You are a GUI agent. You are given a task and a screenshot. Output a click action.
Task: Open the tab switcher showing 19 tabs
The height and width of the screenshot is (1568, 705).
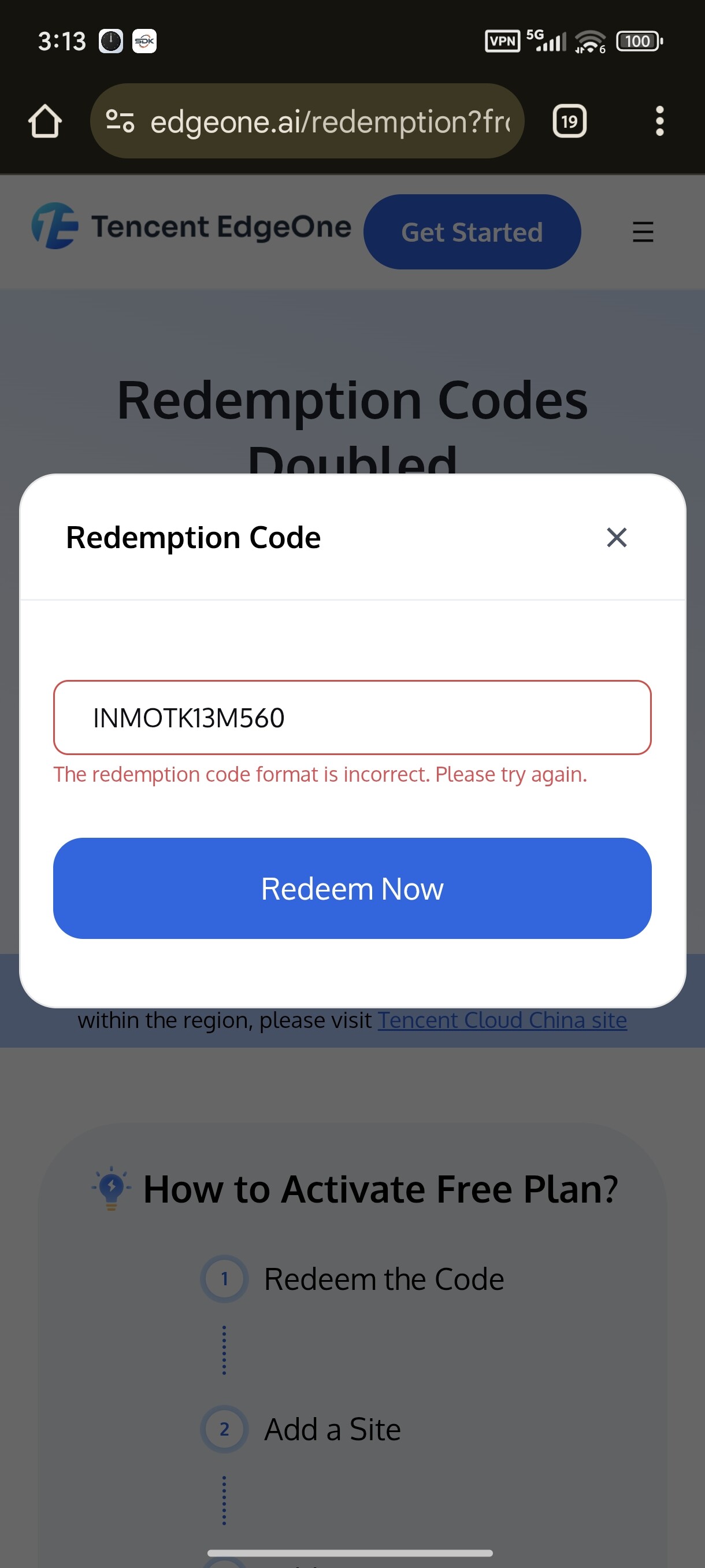pos(569,121)
